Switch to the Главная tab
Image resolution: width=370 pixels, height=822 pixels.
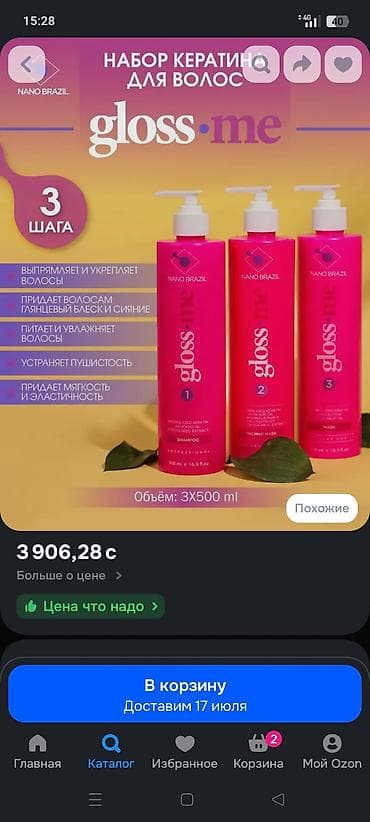pyautogui.click(x=37, y=751)
